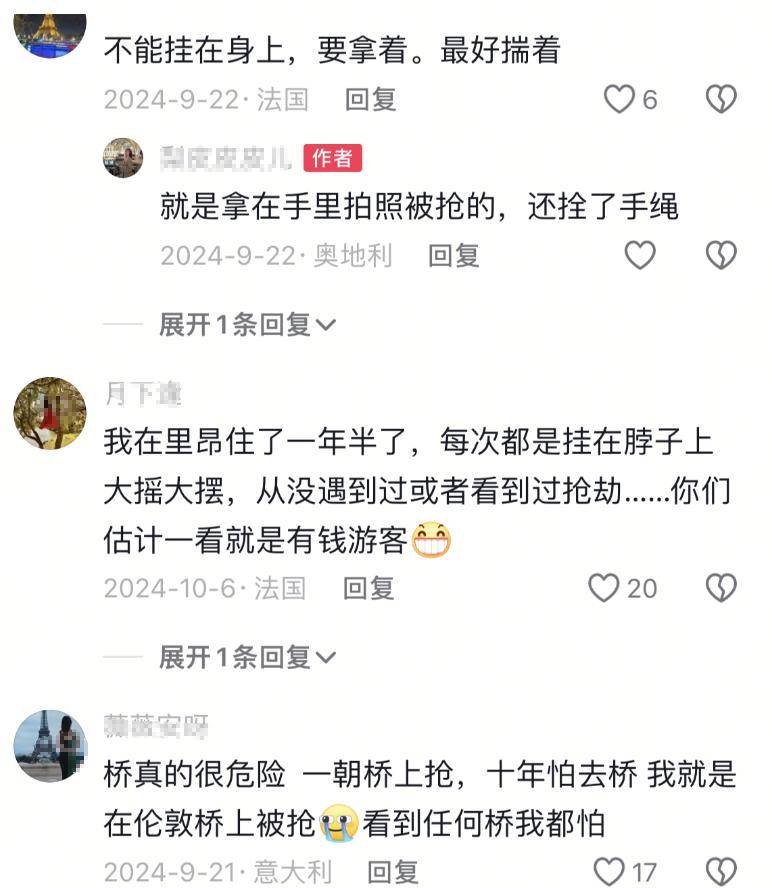Screen dimensions: 772x888
Task: Reply to the 2024-9-22 法国 comment
Action: click(371, 99)
